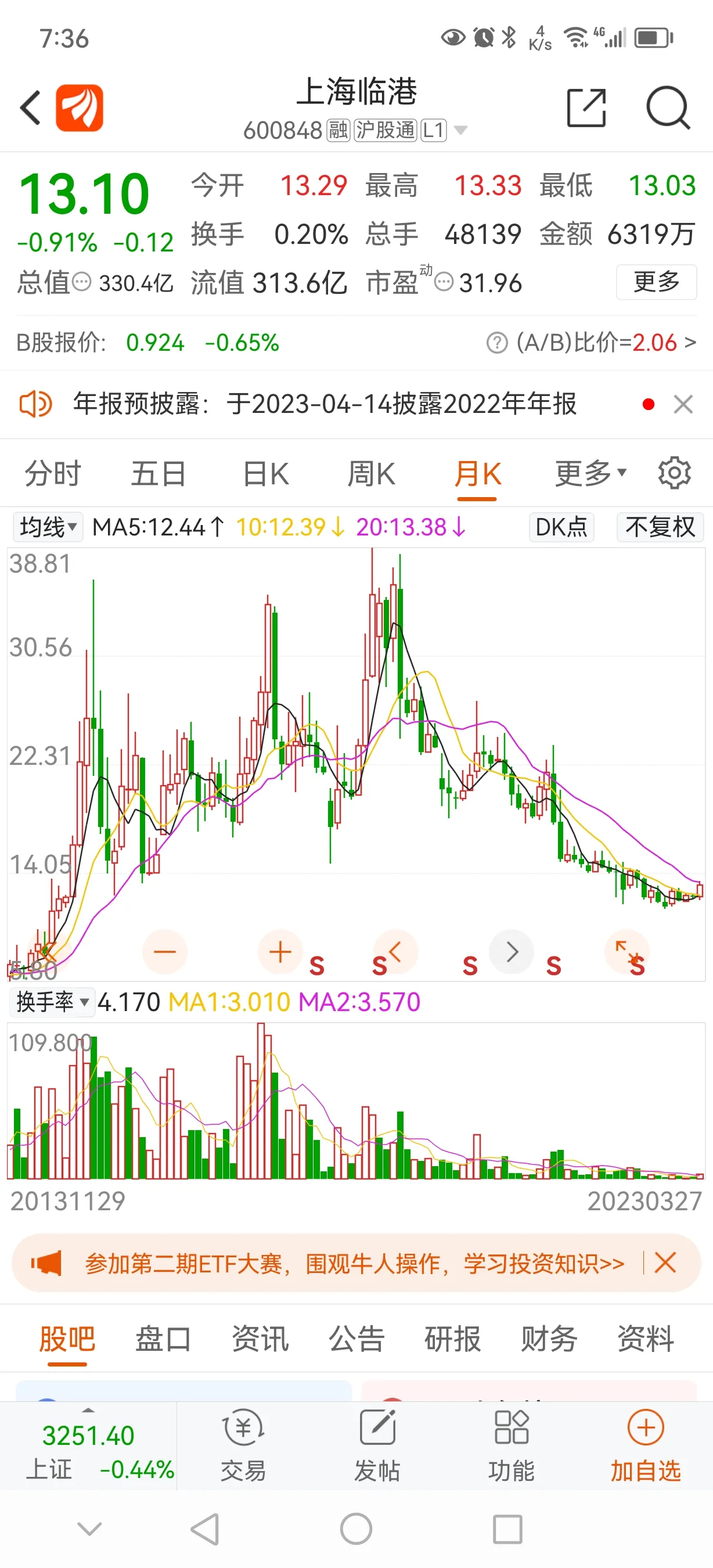Show more quote details with 更多 button

[656, 282]
